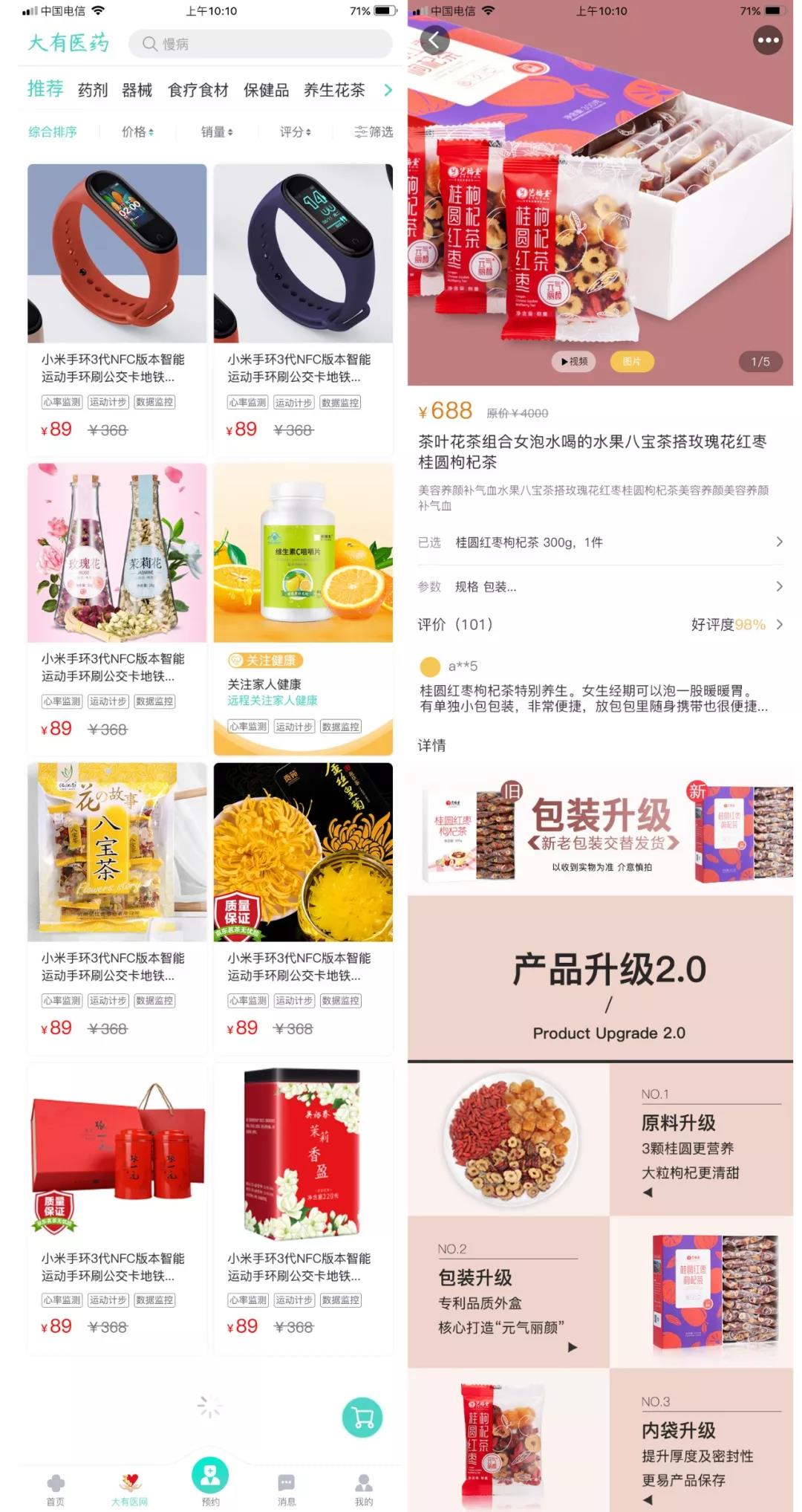Sort products by 价格
802x1512 pixels.
click(x=137, y=132)
